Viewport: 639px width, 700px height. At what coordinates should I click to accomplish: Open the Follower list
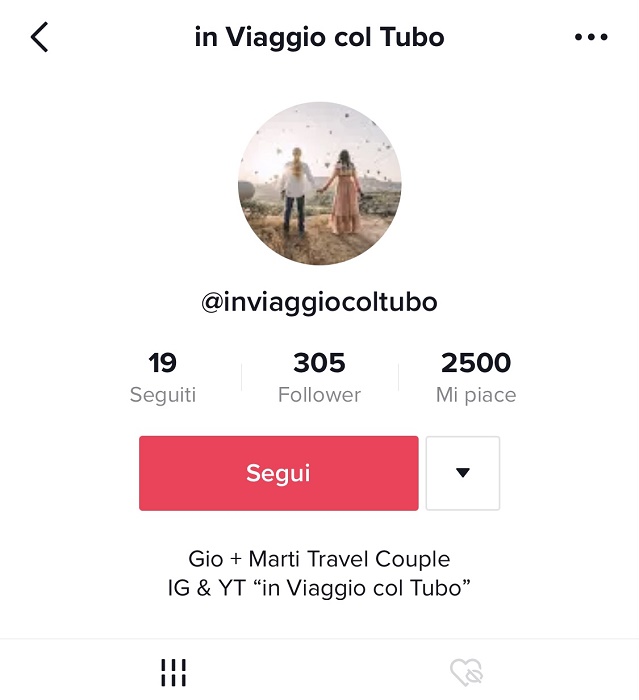click(x=319, y=377)
